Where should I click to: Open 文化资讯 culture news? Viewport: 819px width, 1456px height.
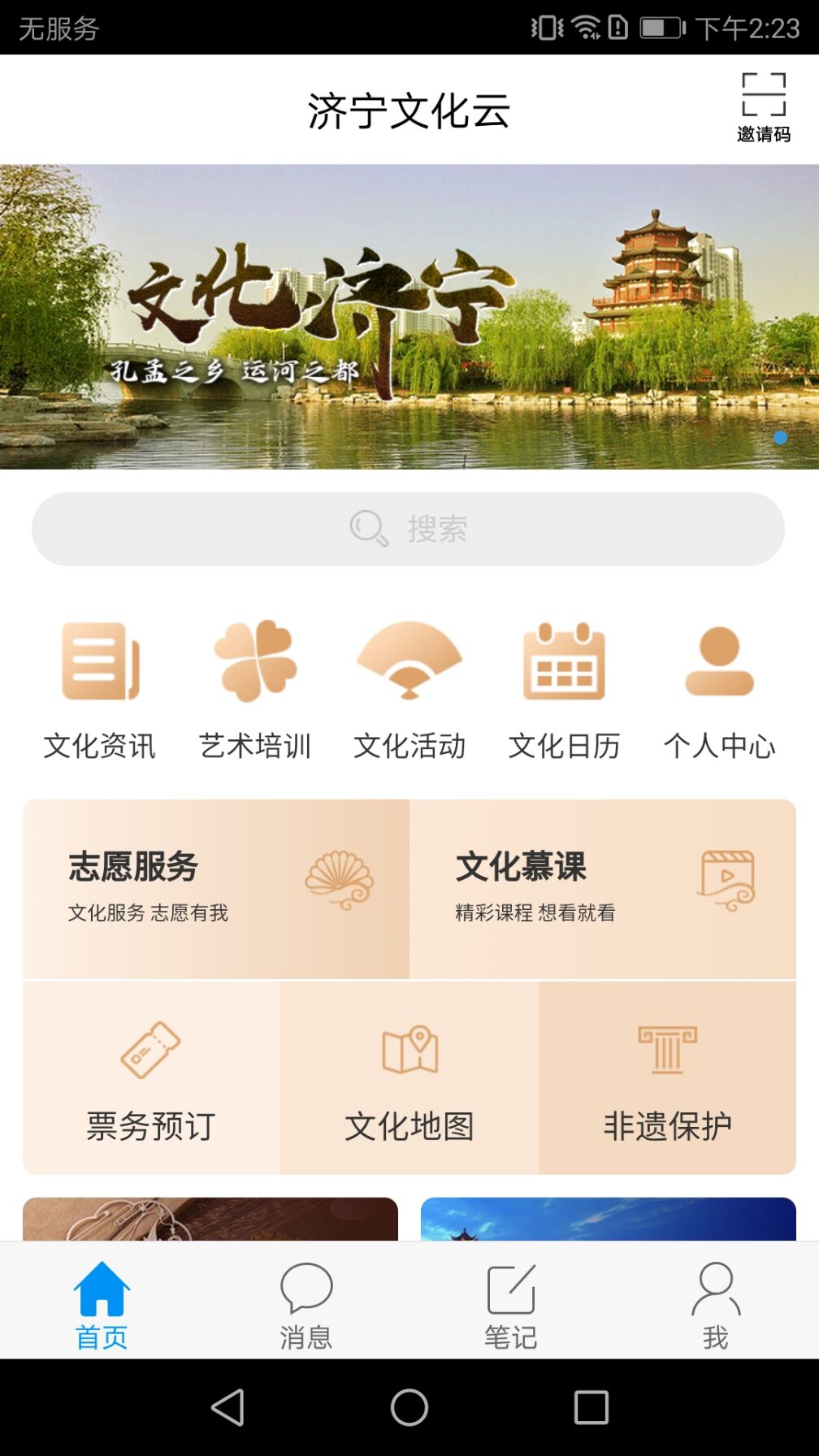pyautogui.click(x=100, y=687)
